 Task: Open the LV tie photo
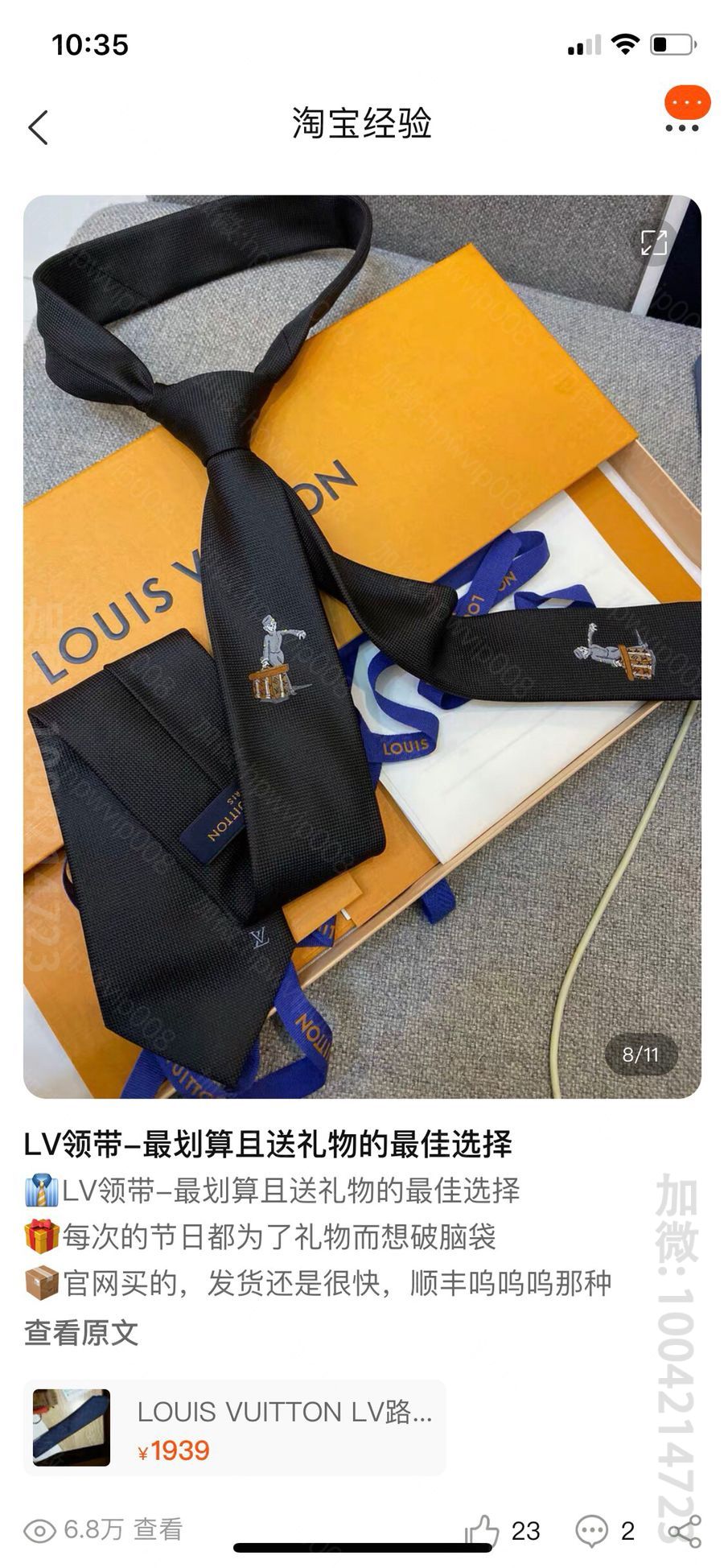click(362, 646)
